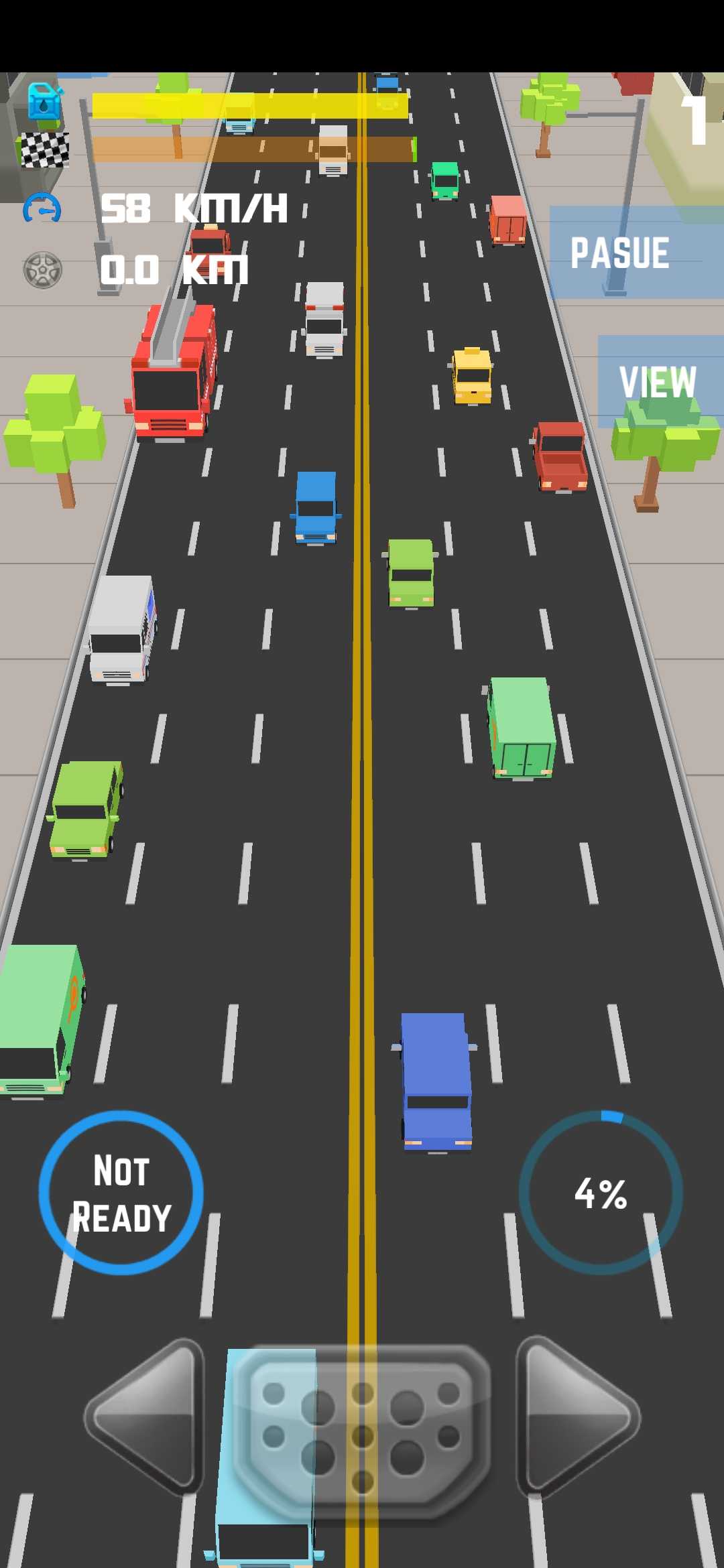Change camera angle with the VIEW button

pos(660,382)
